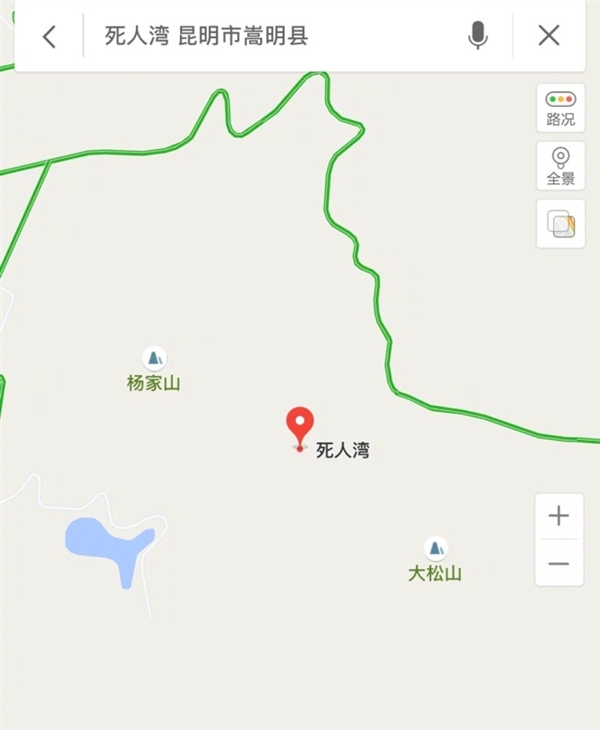
Task: Open the map layers selector
Action: click(x=560, y=224)
